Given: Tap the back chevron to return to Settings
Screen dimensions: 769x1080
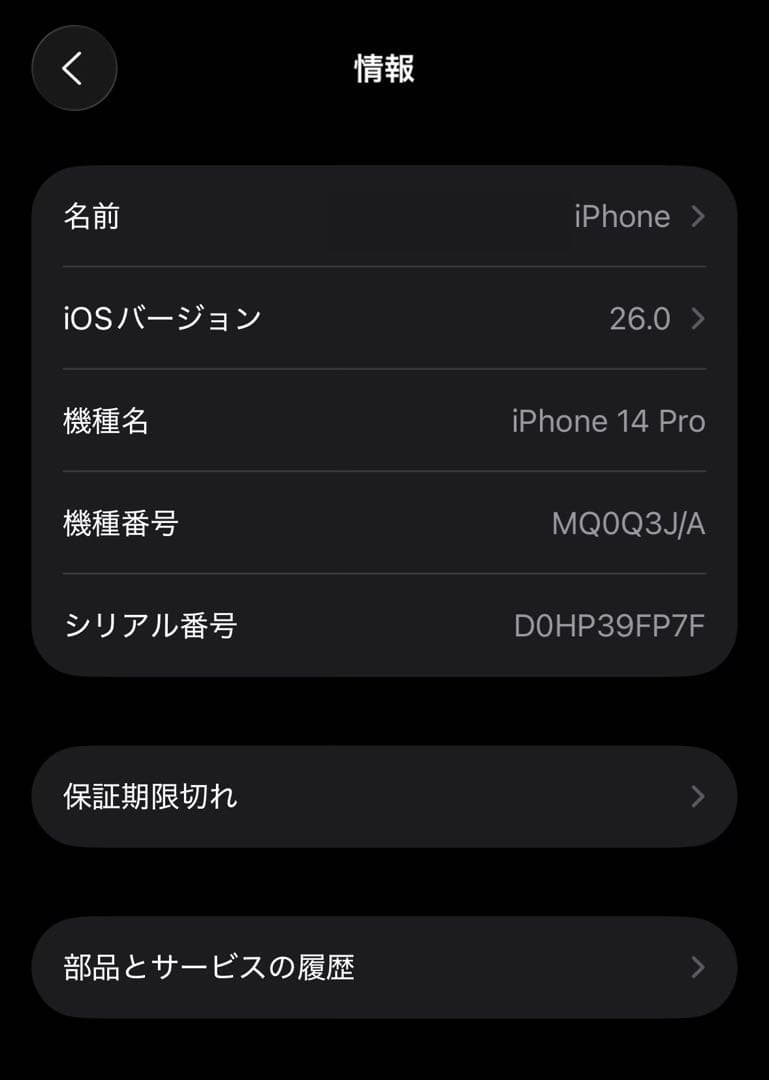Looking at the screenshot, I should 74,68.
